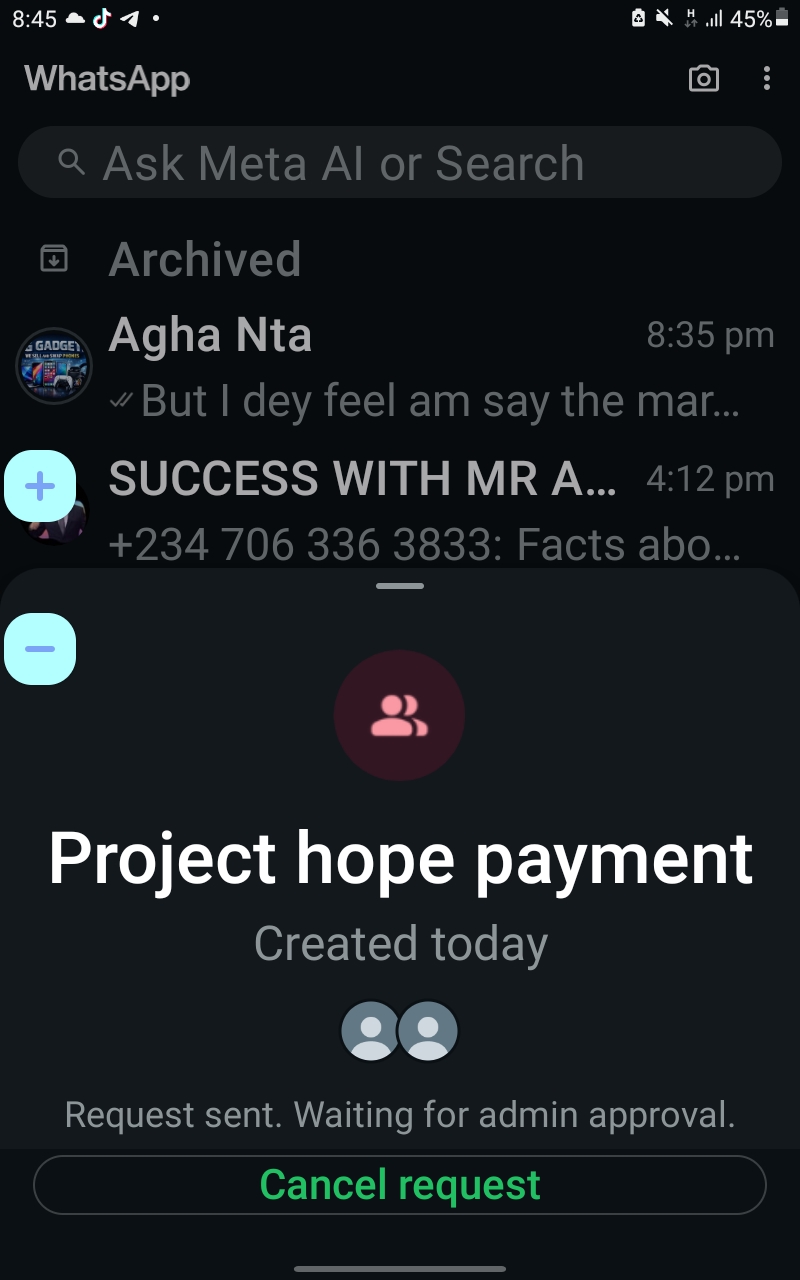
Task: Cancel the group join request
Action: (400, 1185)
